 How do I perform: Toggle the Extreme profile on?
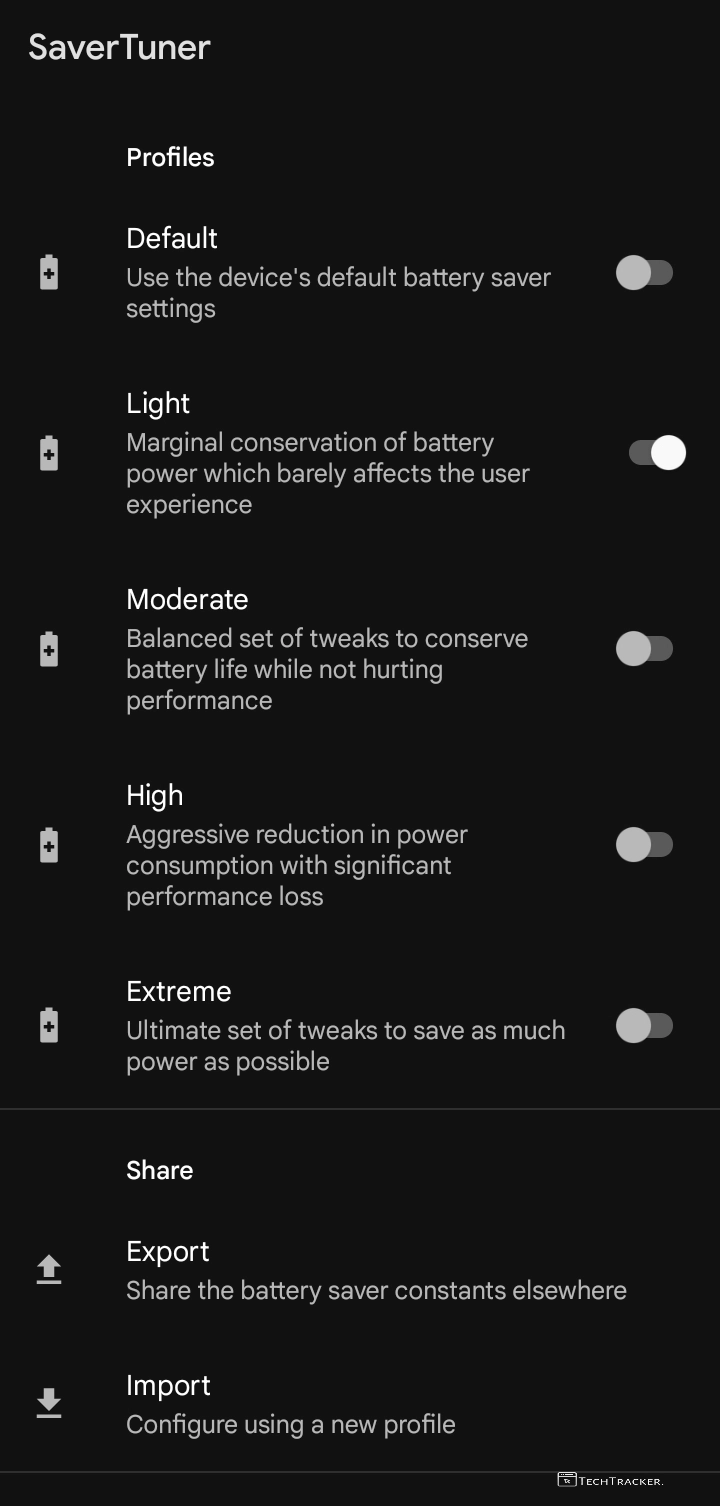644,1026
